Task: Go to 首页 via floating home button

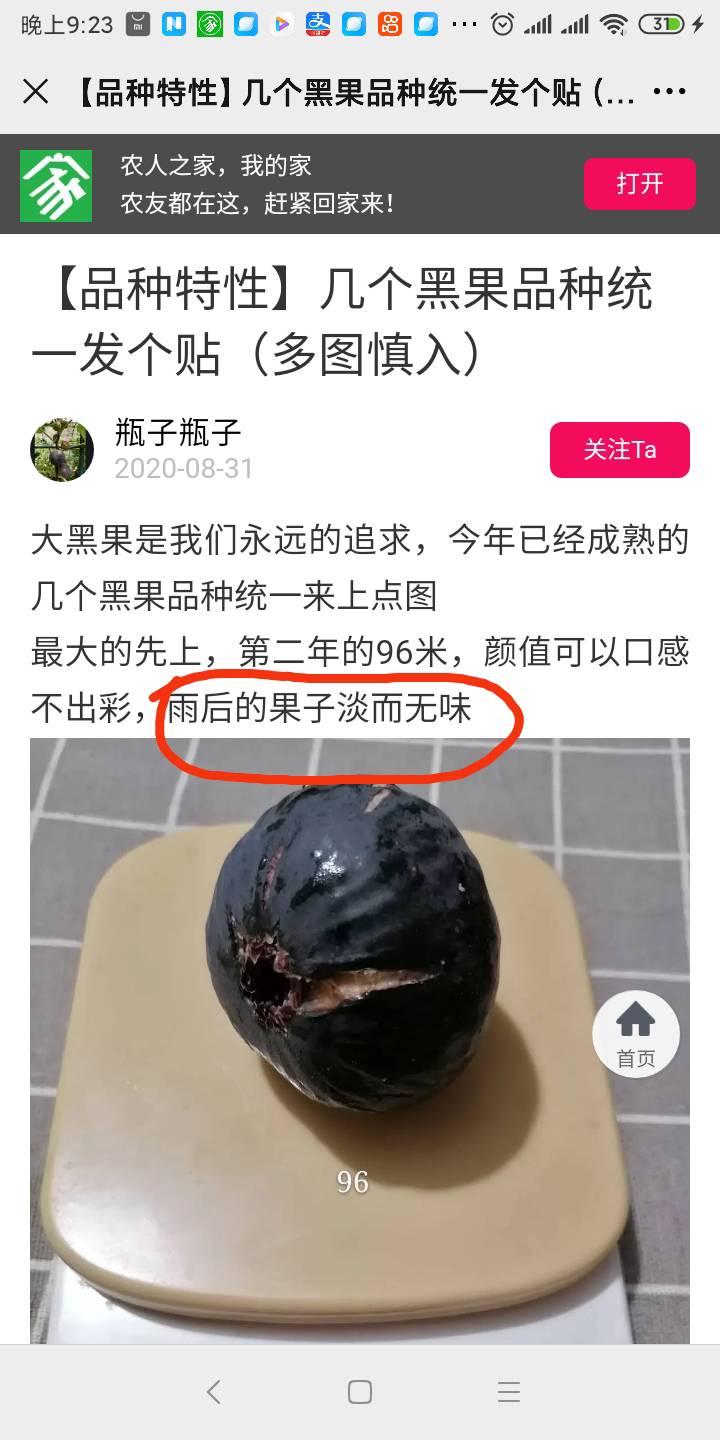Action: coord(636,1034)
